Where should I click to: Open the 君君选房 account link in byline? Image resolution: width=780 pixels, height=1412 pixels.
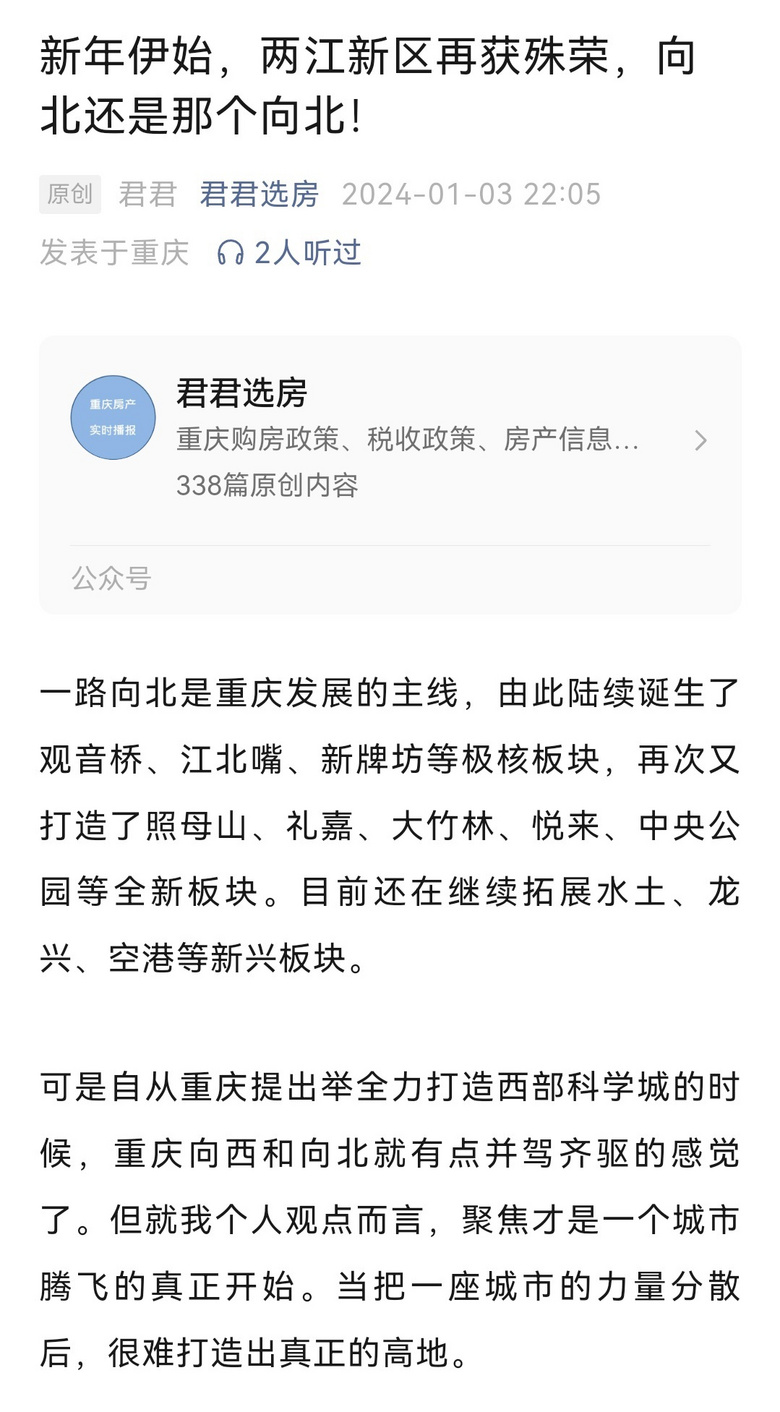(259, 194)
